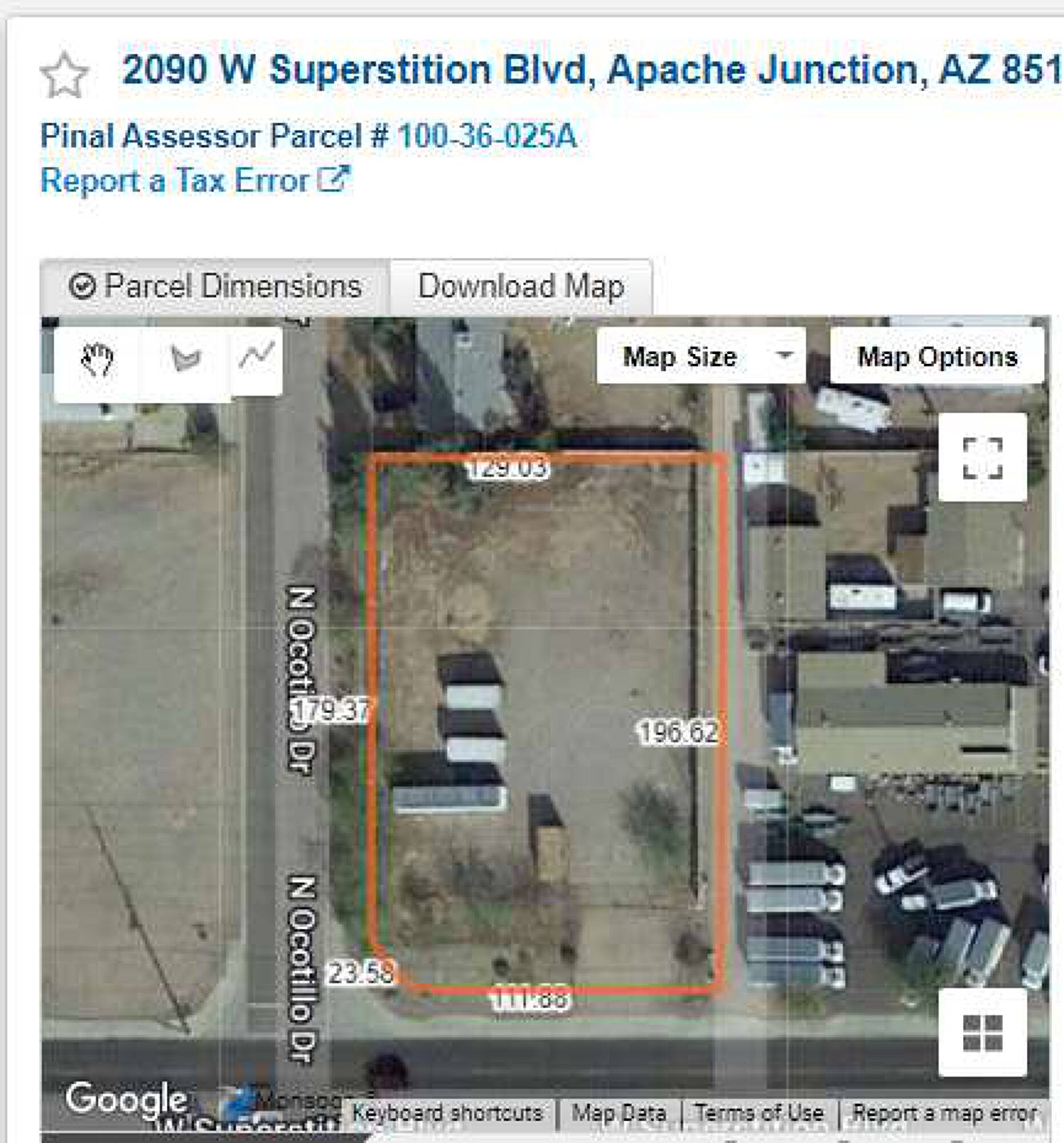
Task: Choose the polygon drawing tool
Action: pyautogui.click(x=185, y=361)
